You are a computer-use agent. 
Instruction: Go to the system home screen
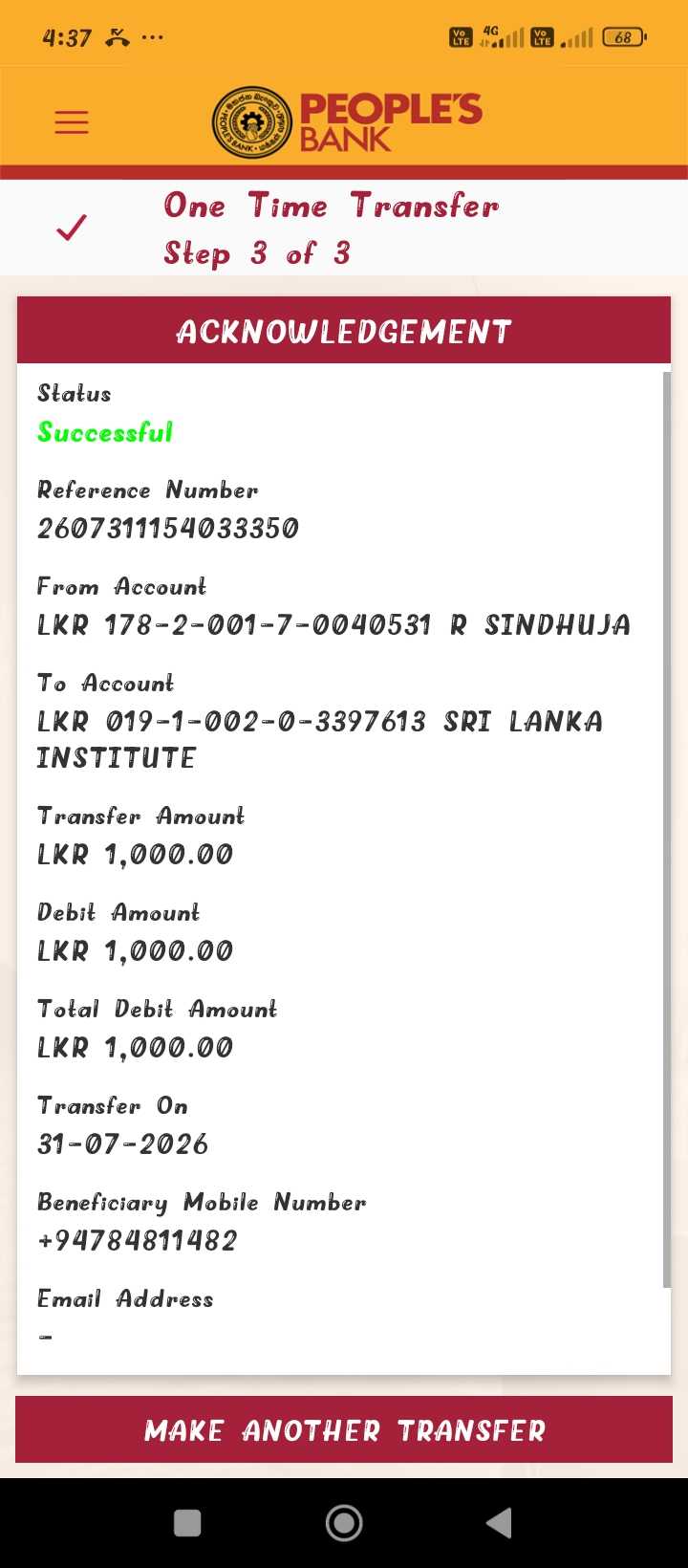344,1522
